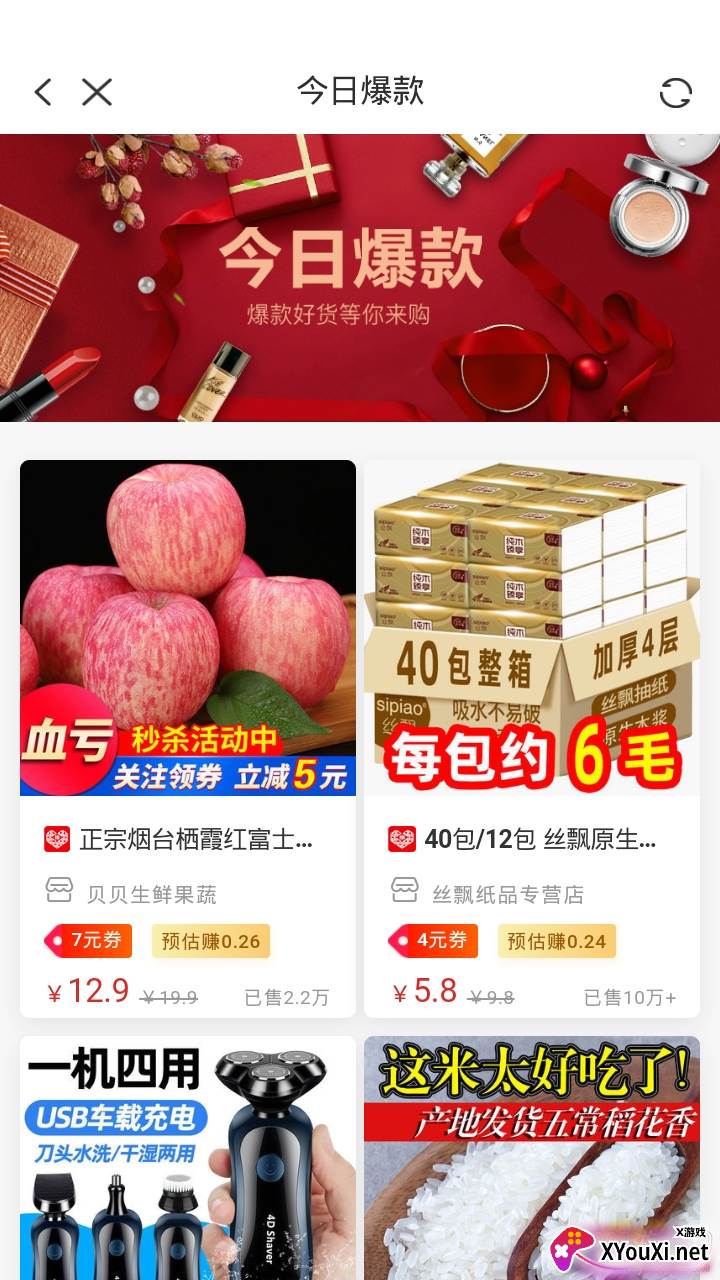Claim the 7元券 coupon
720x1280 pixels.
pos(88,941)
